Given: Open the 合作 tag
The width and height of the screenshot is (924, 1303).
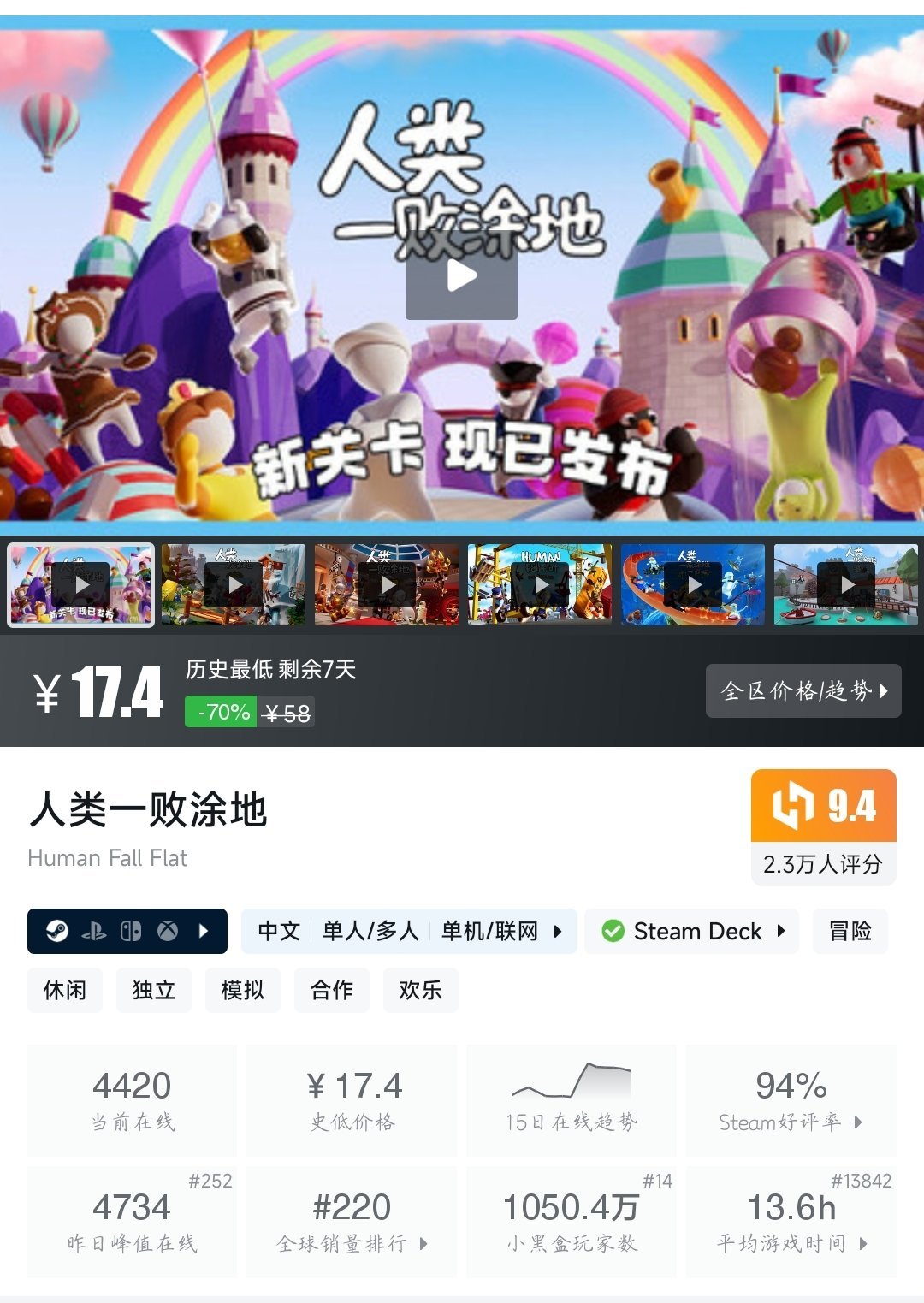Looking at the screenshot, I should click(x=332, y=990).
